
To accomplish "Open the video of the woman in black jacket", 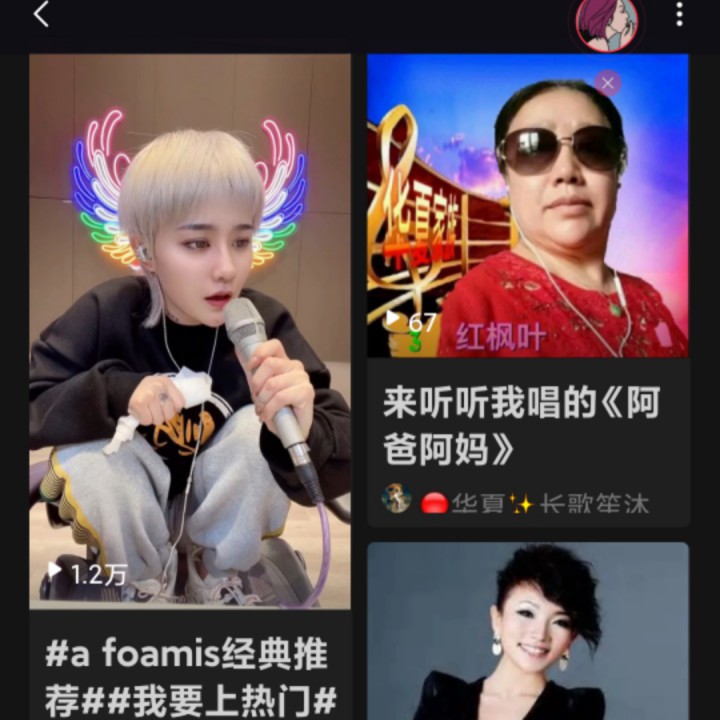I will pos(528,632).
